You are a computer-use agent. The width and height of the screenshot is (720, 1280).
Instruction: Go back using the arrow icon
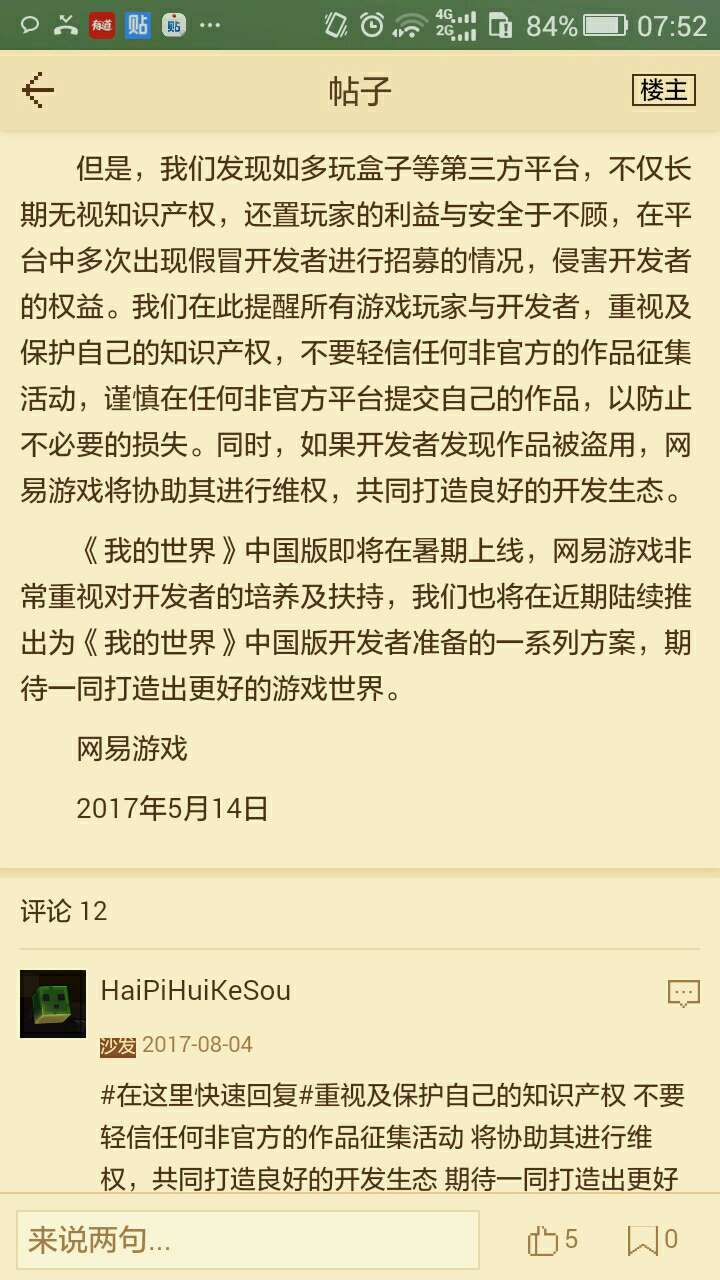(x=38, y=91)
